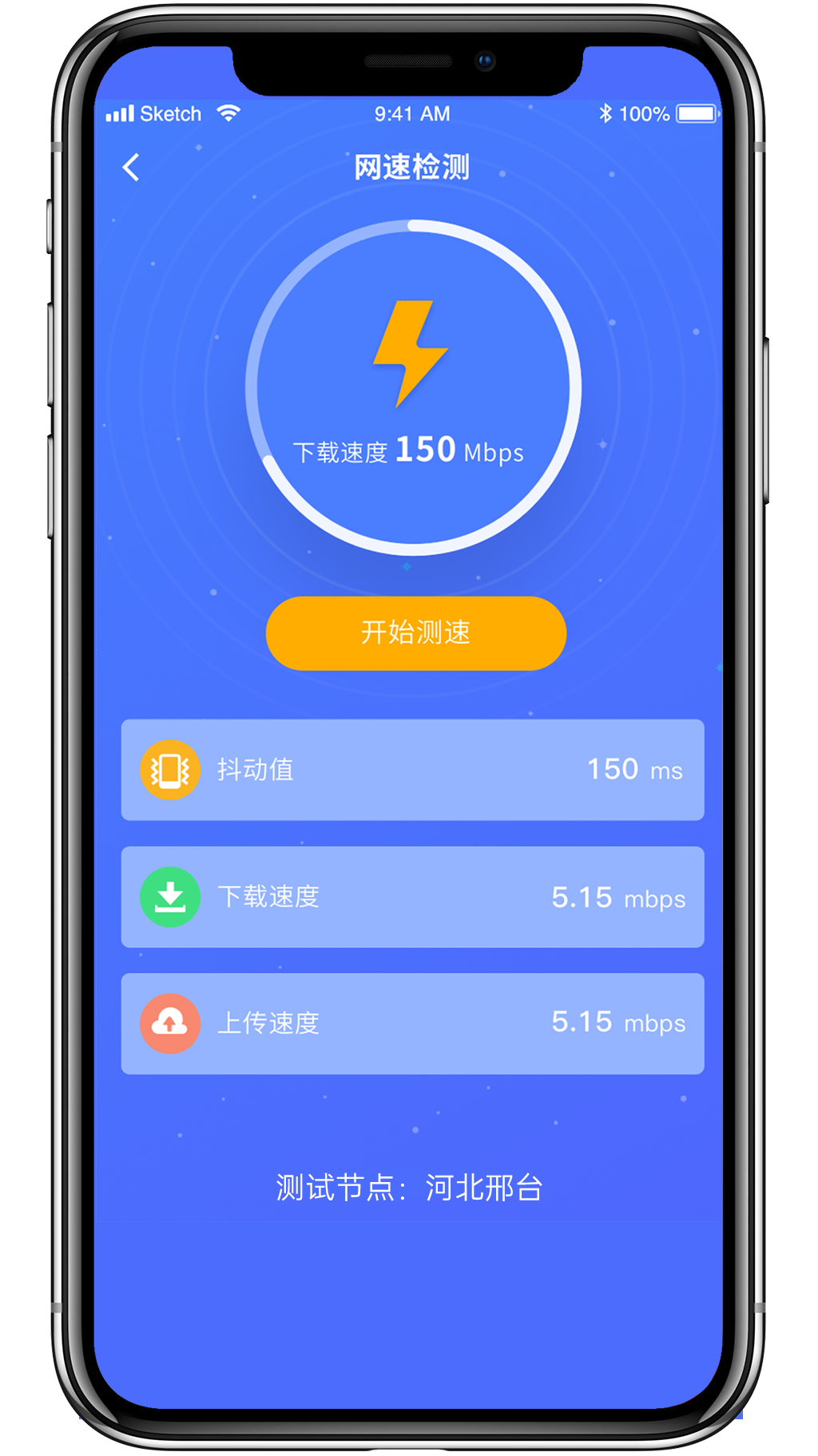Viewport: 818px width, 1456px height.
Task: Go back using the top-left arrow
Action: pos(132,168)
